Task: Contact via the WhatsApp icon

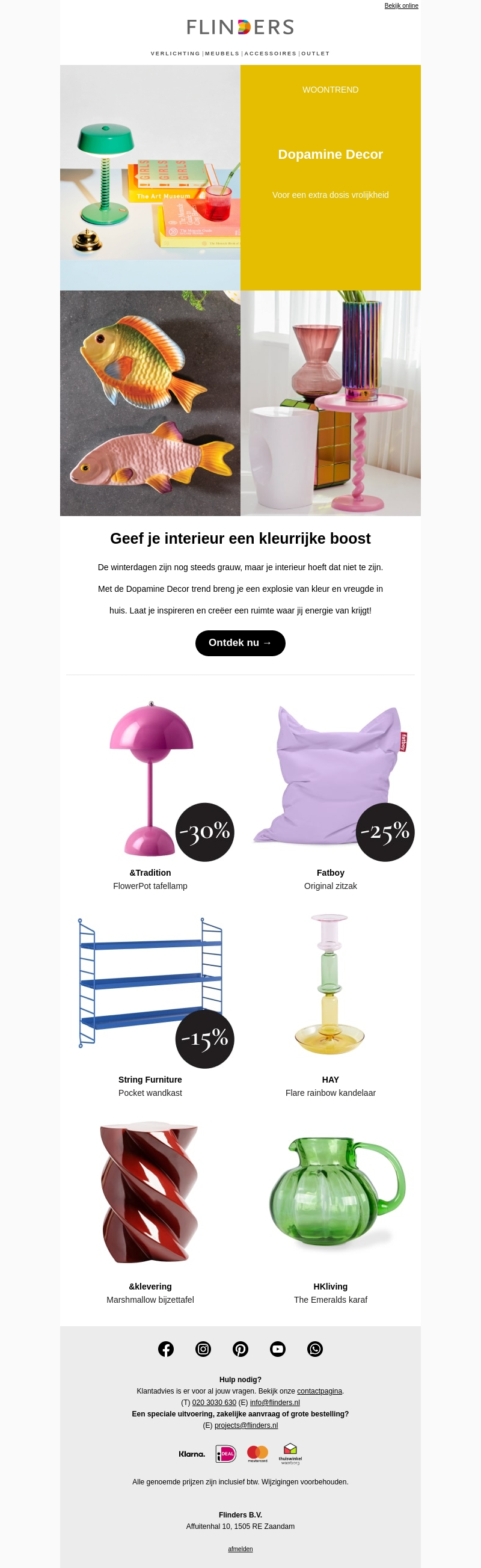Action: [x=315, y=1349]
